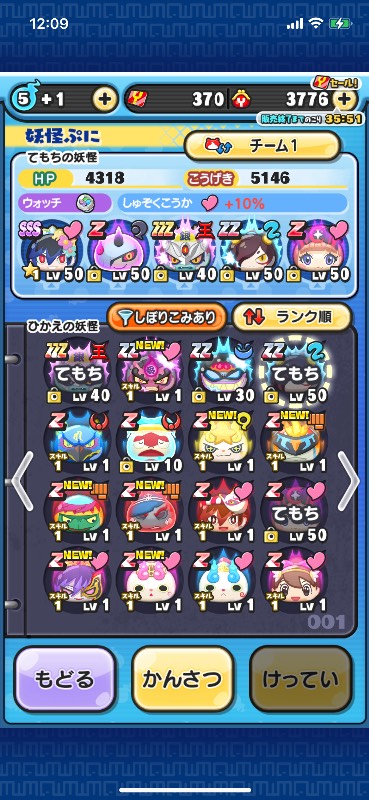Viewport: 369px width, 800px height.
Task: Add Y-money with the plus next to 3776
Action: click(x=345, y=99)
